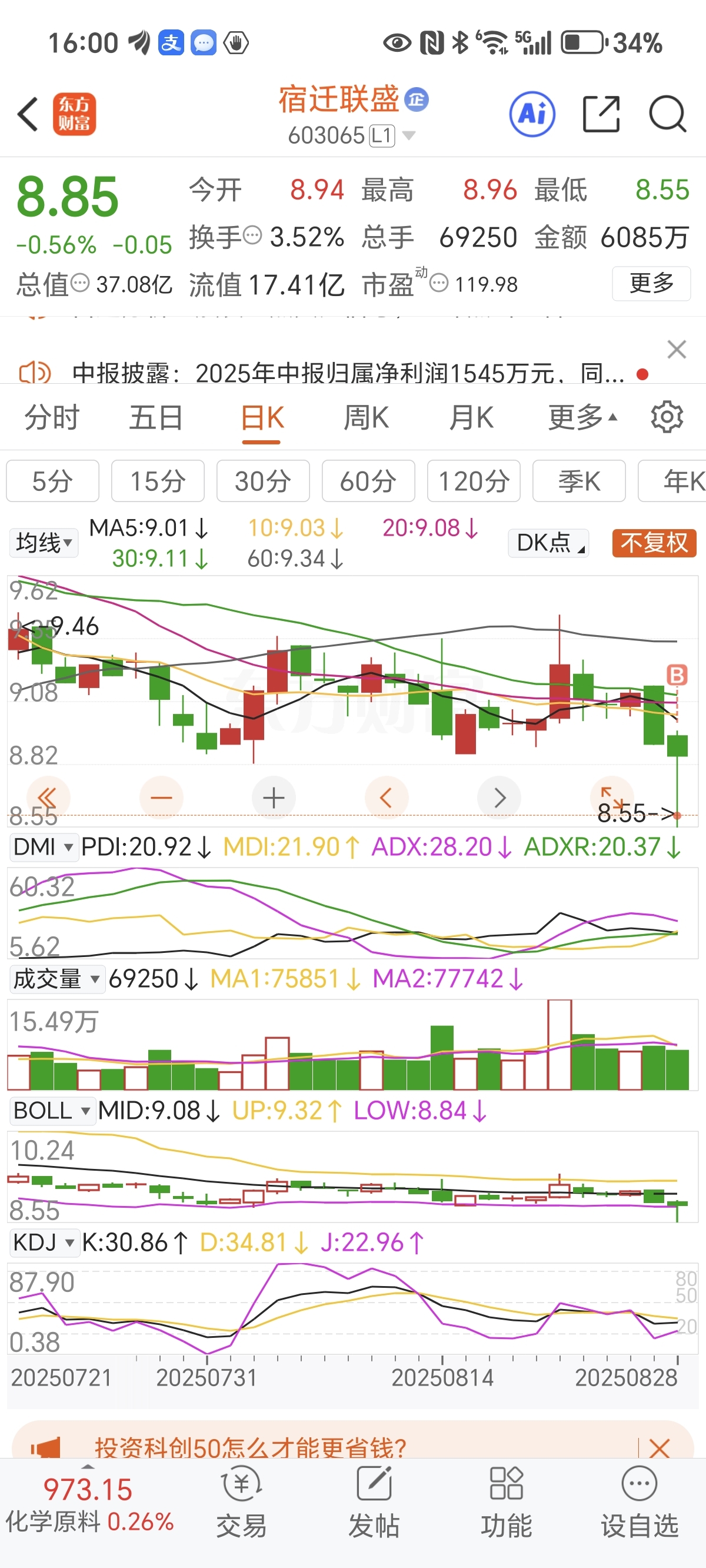Share this stock page
This screenshot has width=706, height=1568.
[601, 114]
